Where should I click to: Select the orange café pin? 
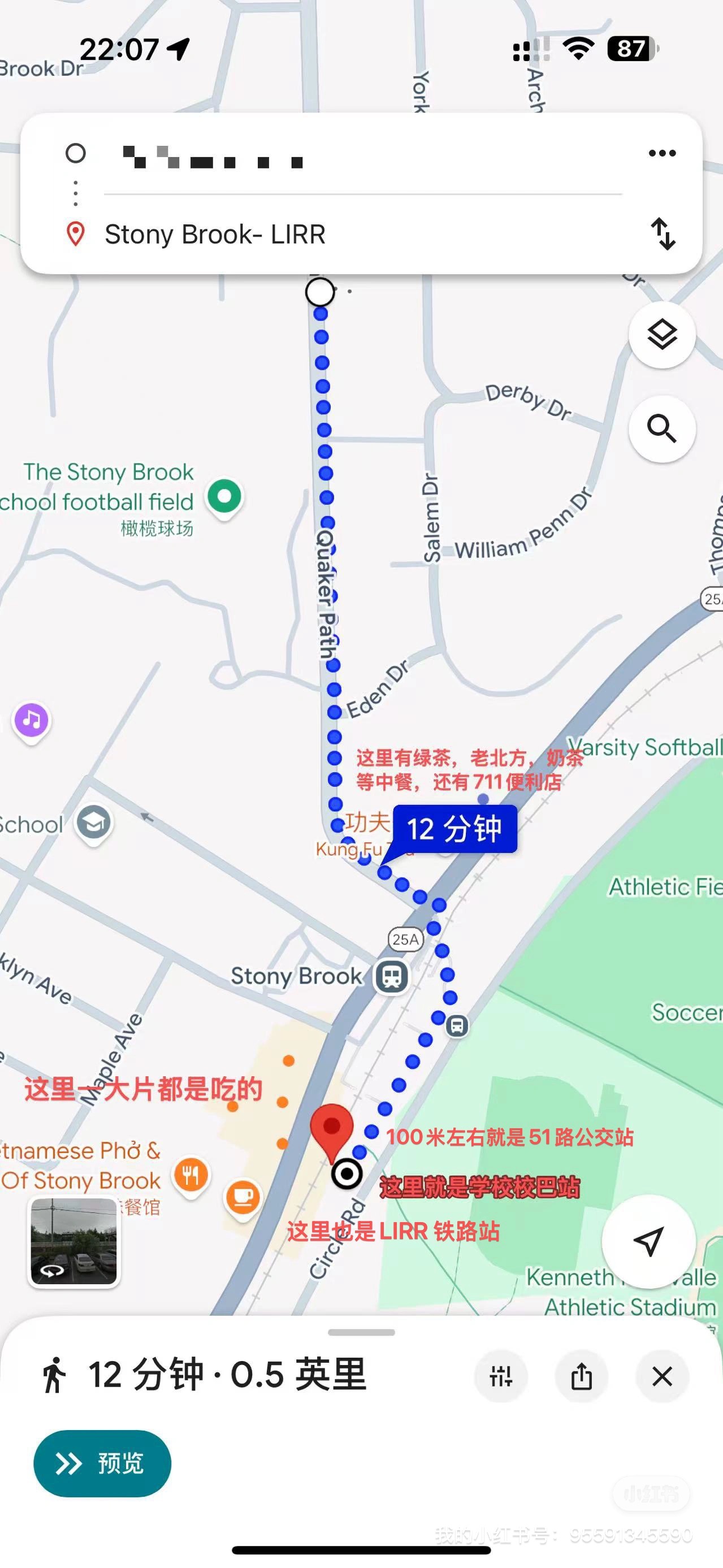[243, 1197]
